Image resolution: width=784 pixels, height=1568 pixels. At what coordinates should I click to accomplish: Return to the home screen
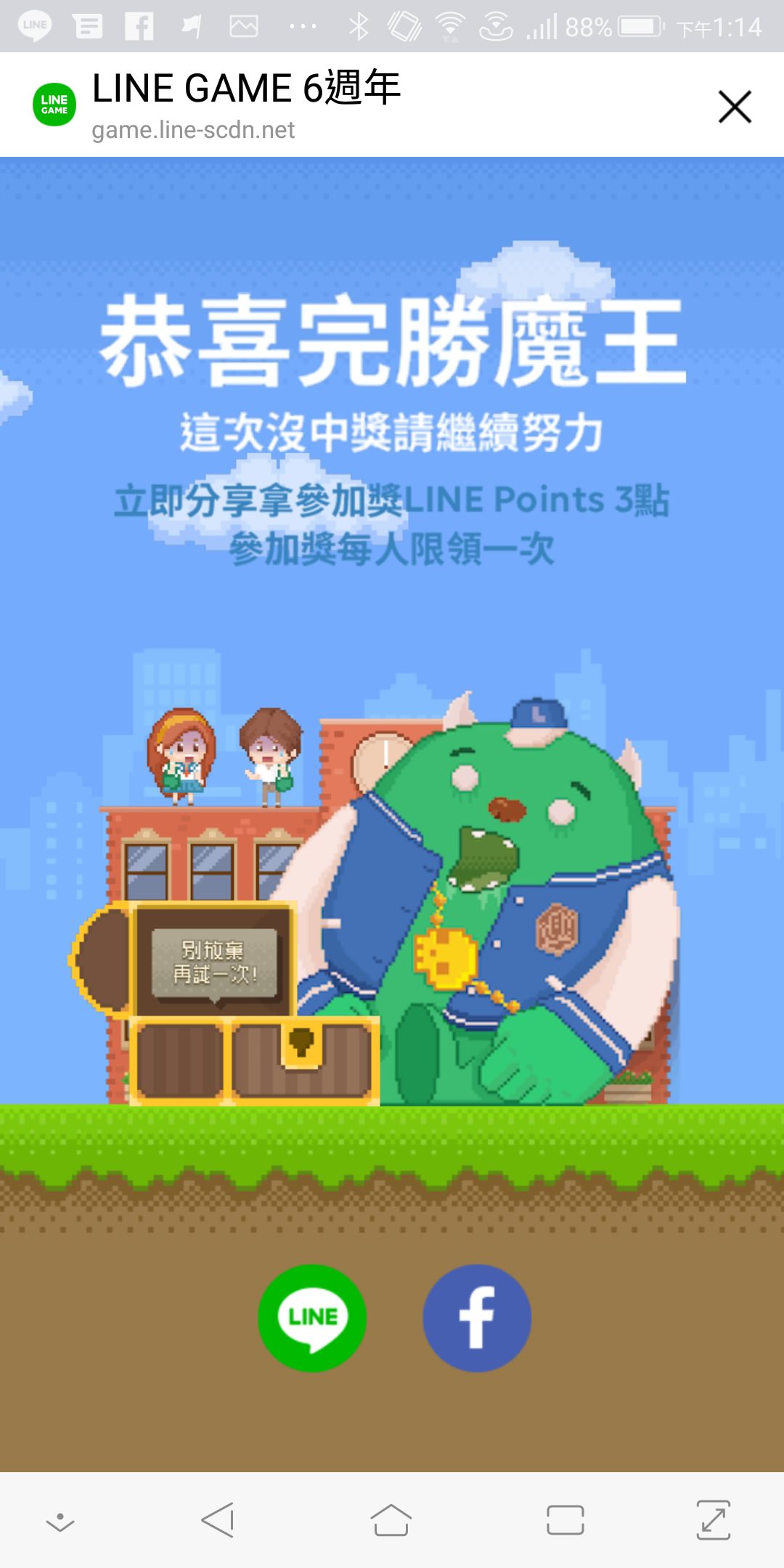tap(391, 1520)
